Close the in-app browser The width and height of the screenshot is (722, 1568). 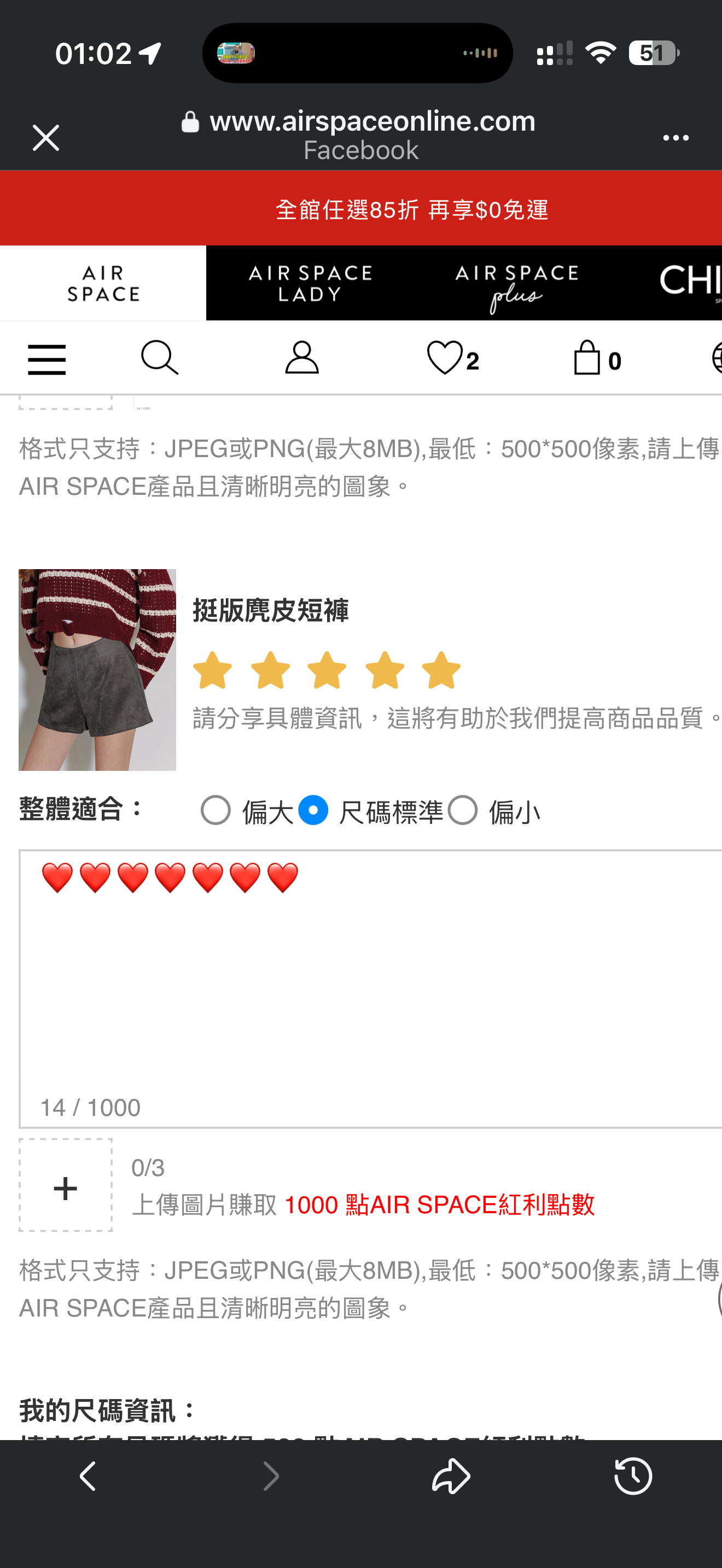[x=45, y=138]
